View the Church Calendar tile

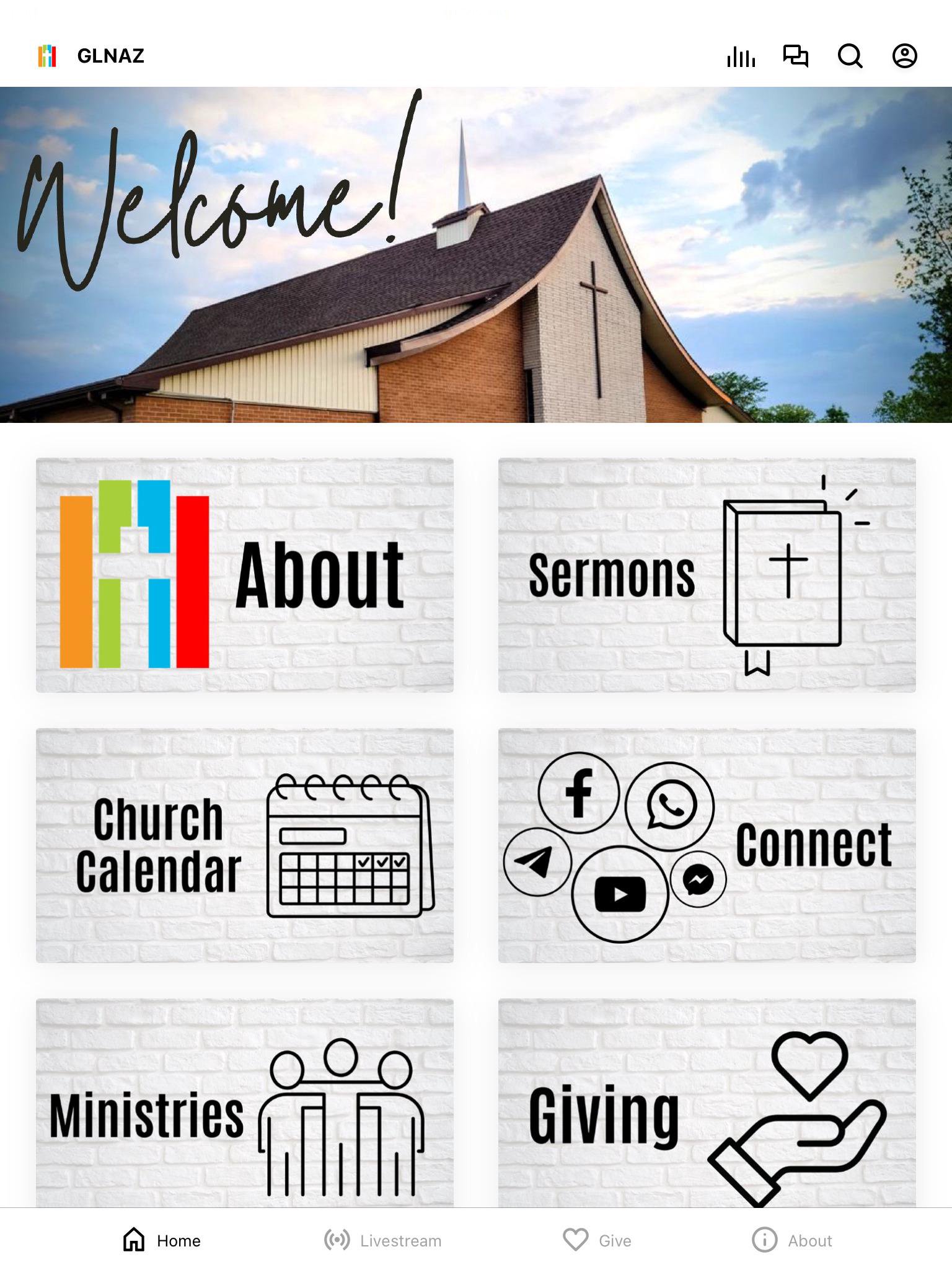click(x=245, y=845)
